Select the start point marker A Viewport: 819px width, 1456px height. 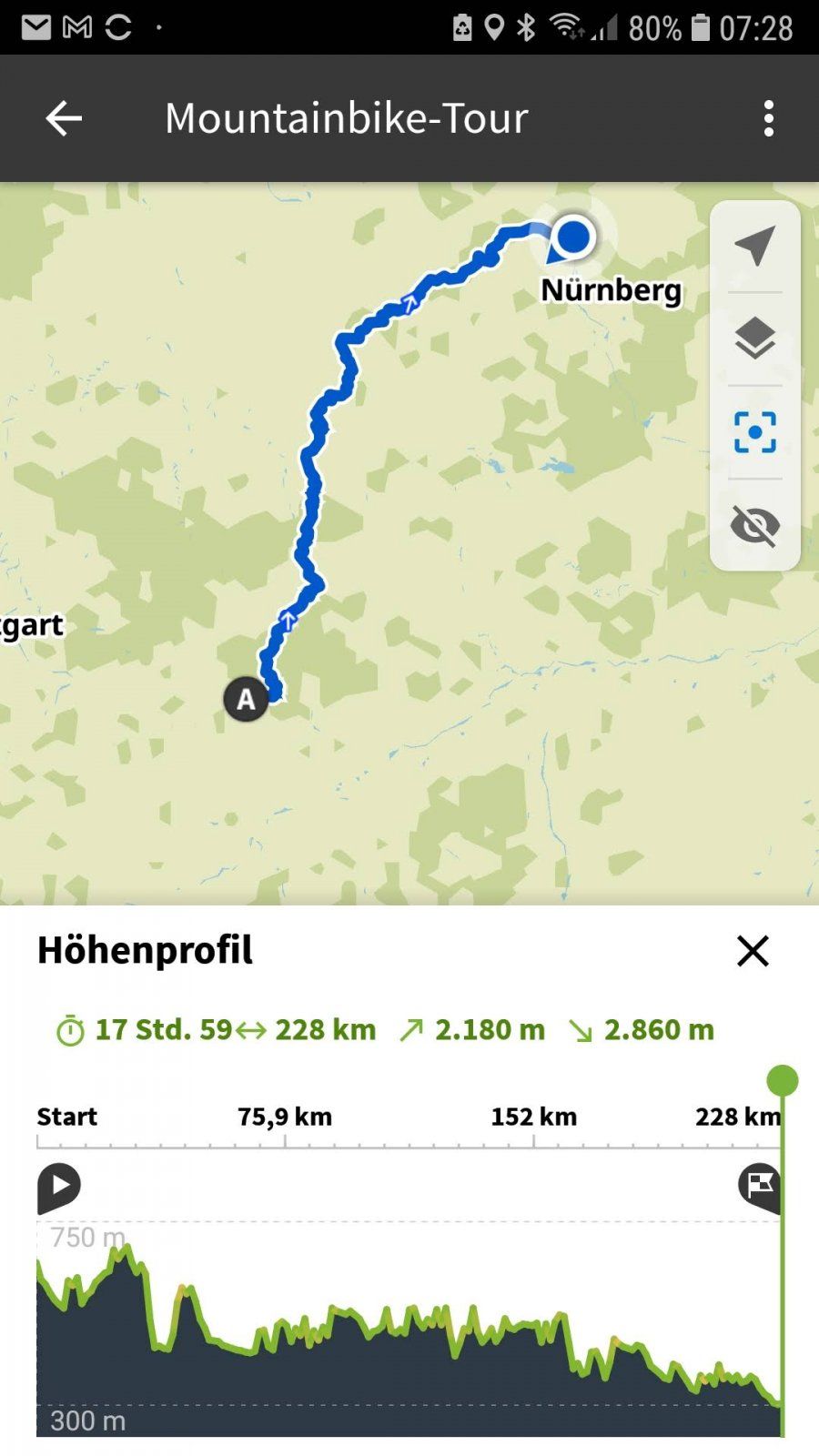pos(246,699)
